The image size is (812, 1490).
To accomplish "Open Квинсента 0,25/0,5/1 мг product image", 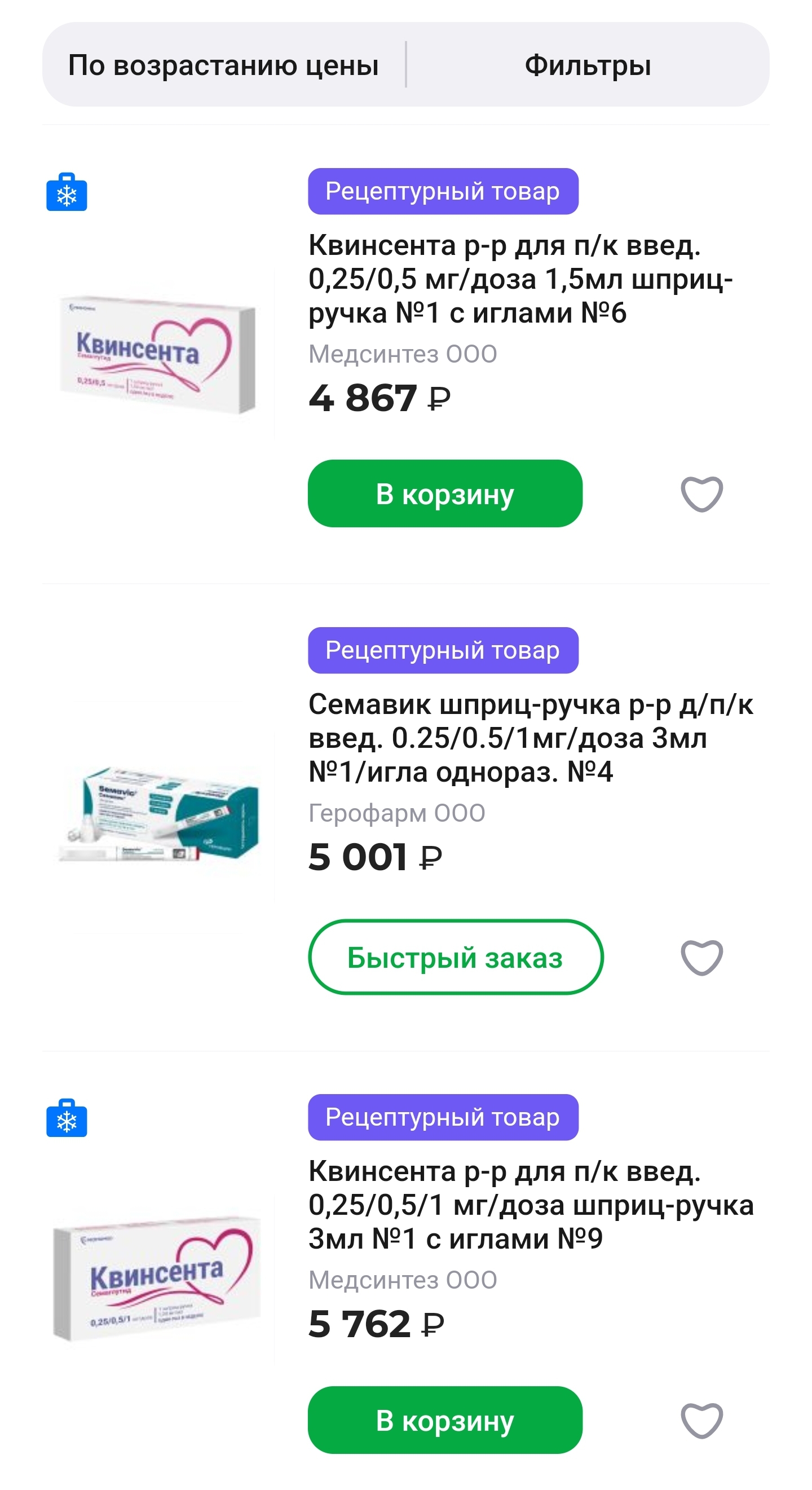I will 157,1279.
